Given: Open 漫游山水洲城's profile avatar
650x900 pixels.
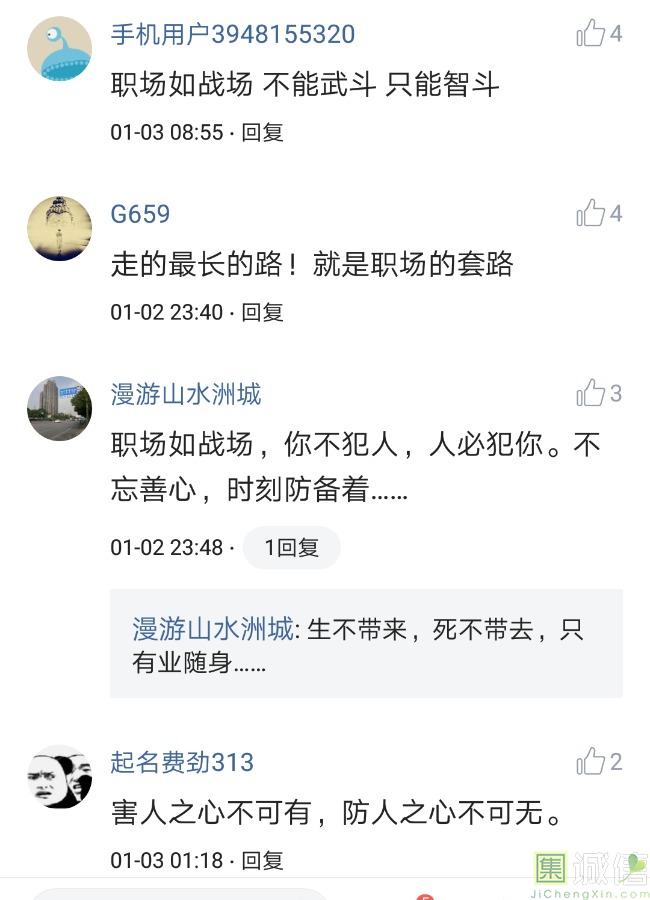Looking at the screenshot, I should (59, 408).
